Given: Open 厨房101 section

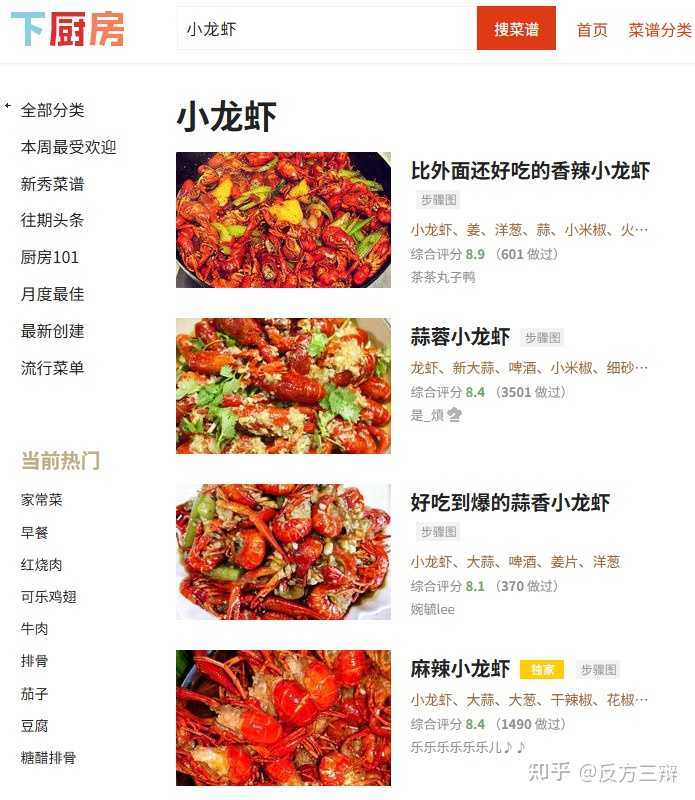Looking at the screenshot, I should 49,257.
